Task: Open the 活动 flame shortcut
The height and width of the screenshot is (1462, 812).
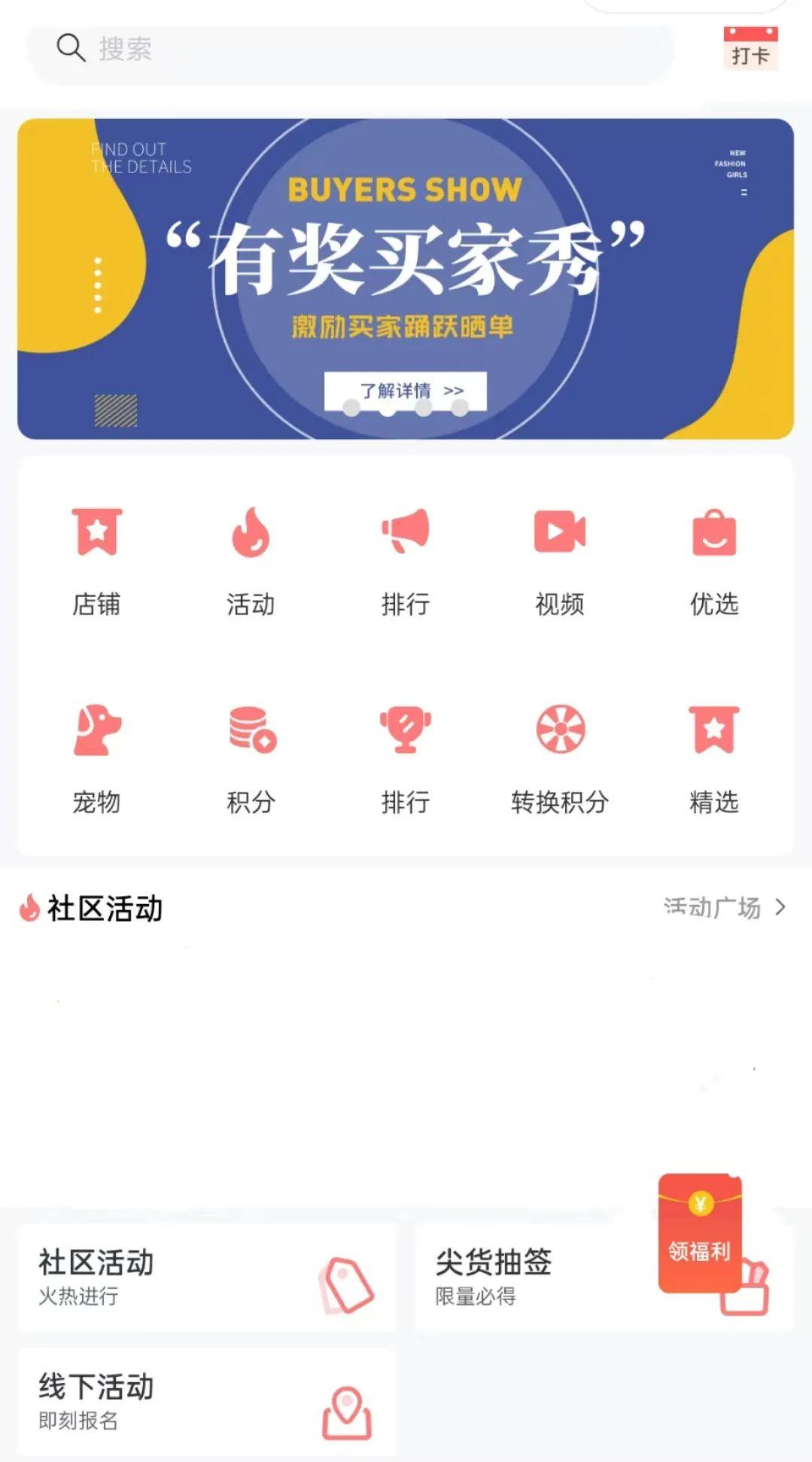Action: pos(251,561)
